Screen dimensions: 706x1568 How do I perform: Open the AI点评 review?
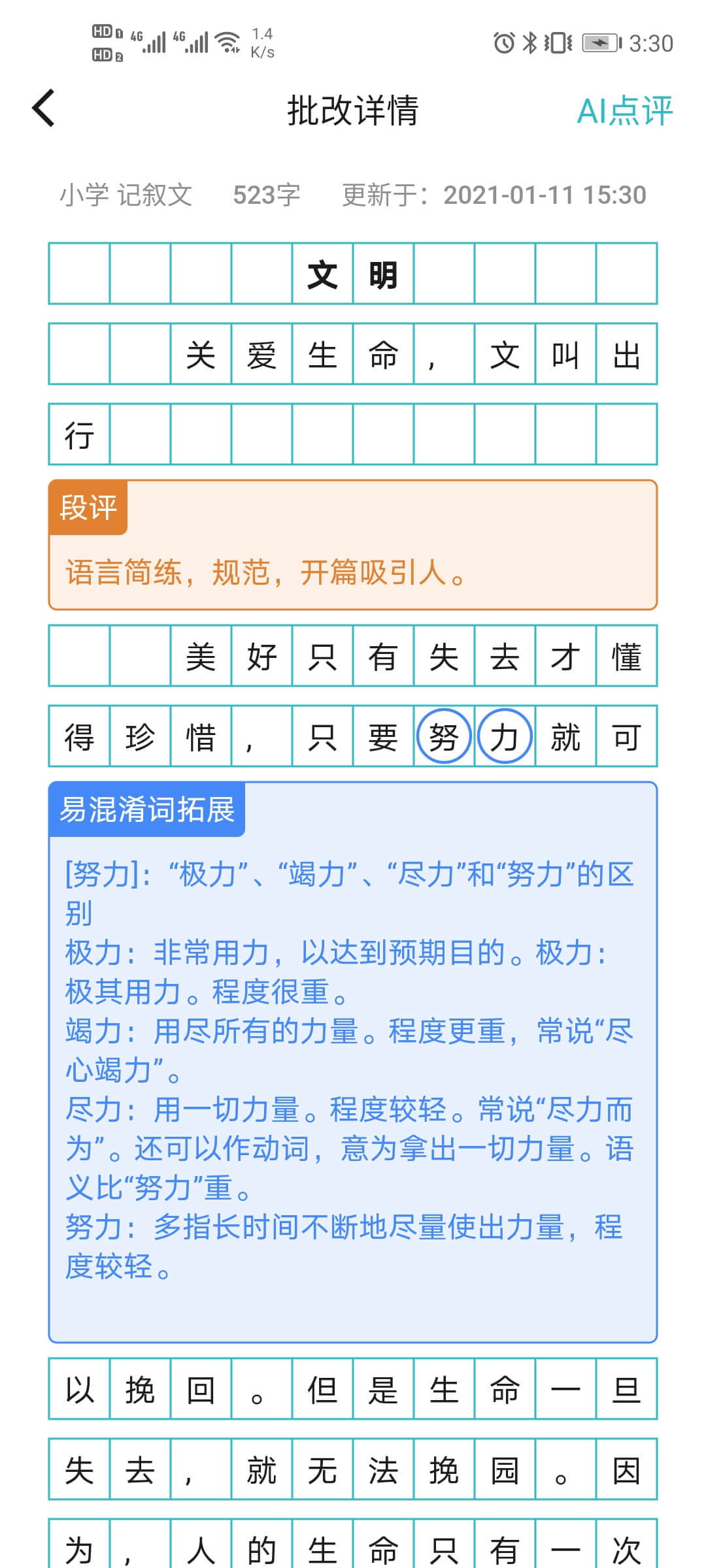[624, 110]
